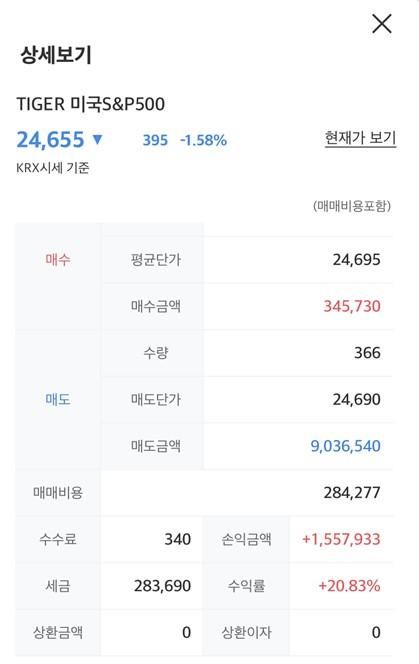Open the 현재가 보기 link
This screenshot has width=419, height=664.
[x=360, y=138]
